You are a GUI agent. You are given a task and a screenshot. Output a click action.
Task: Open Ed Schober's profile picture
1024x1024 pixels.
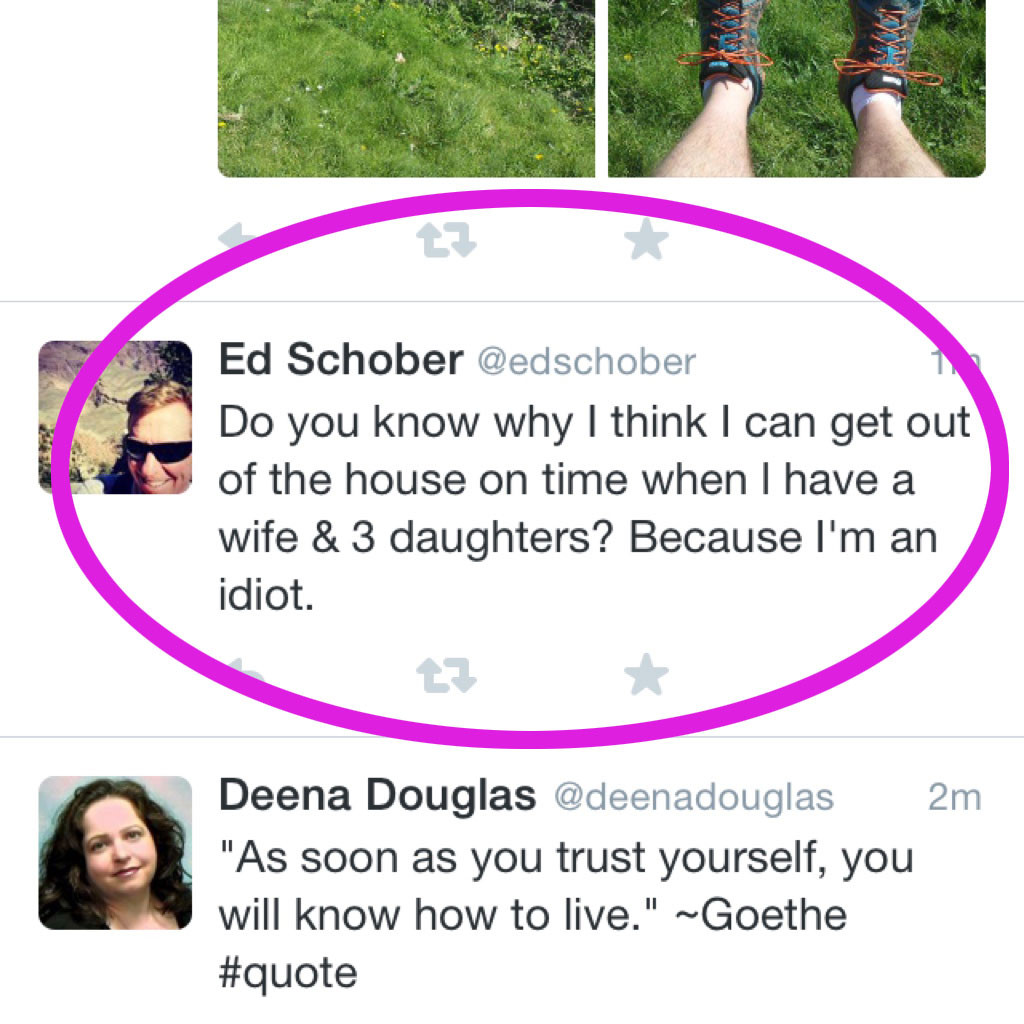coord(115,417)
